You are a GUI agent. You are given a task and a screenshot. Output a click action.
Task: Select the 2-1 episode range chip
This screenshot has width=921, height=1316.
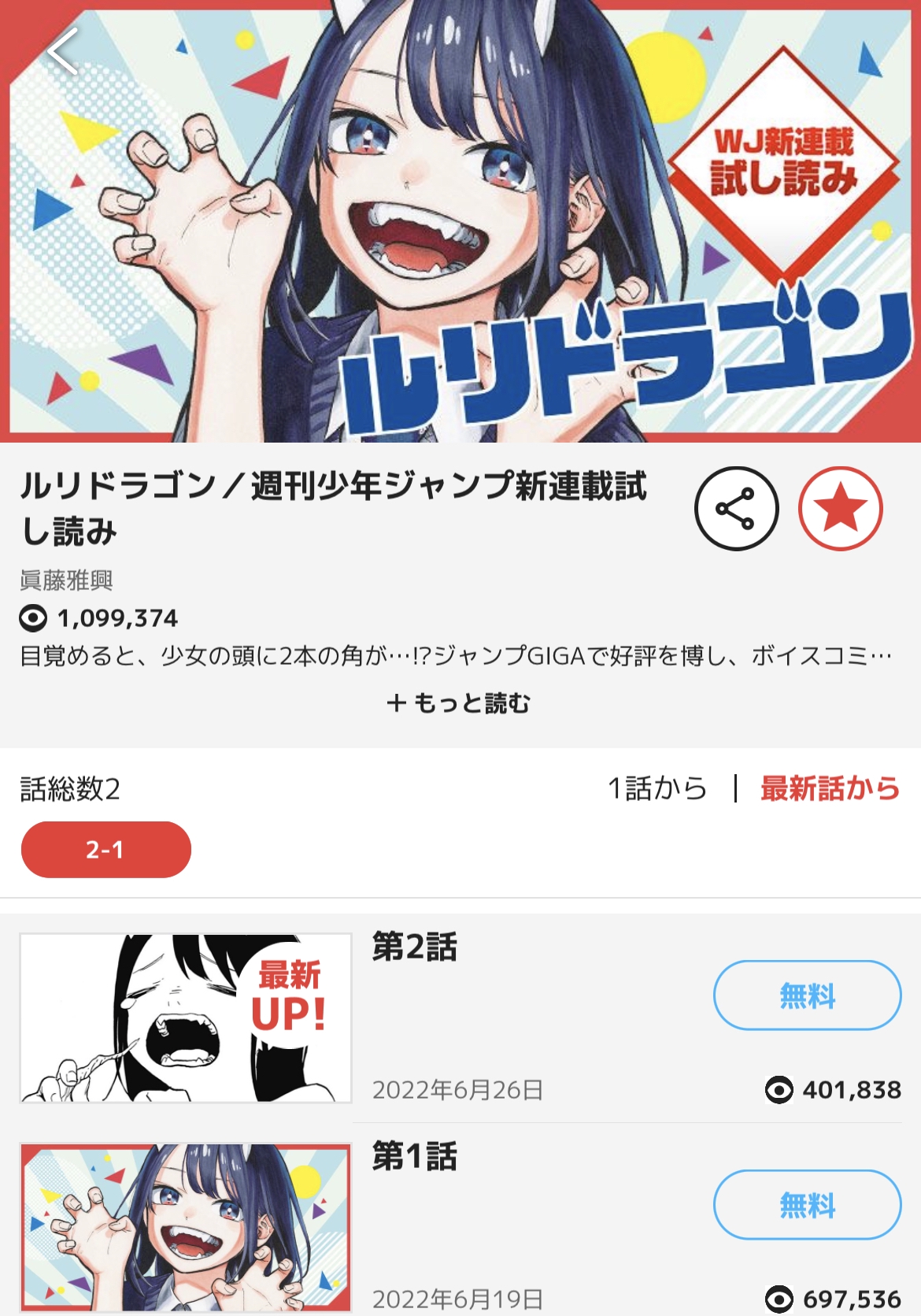(105, 850)
